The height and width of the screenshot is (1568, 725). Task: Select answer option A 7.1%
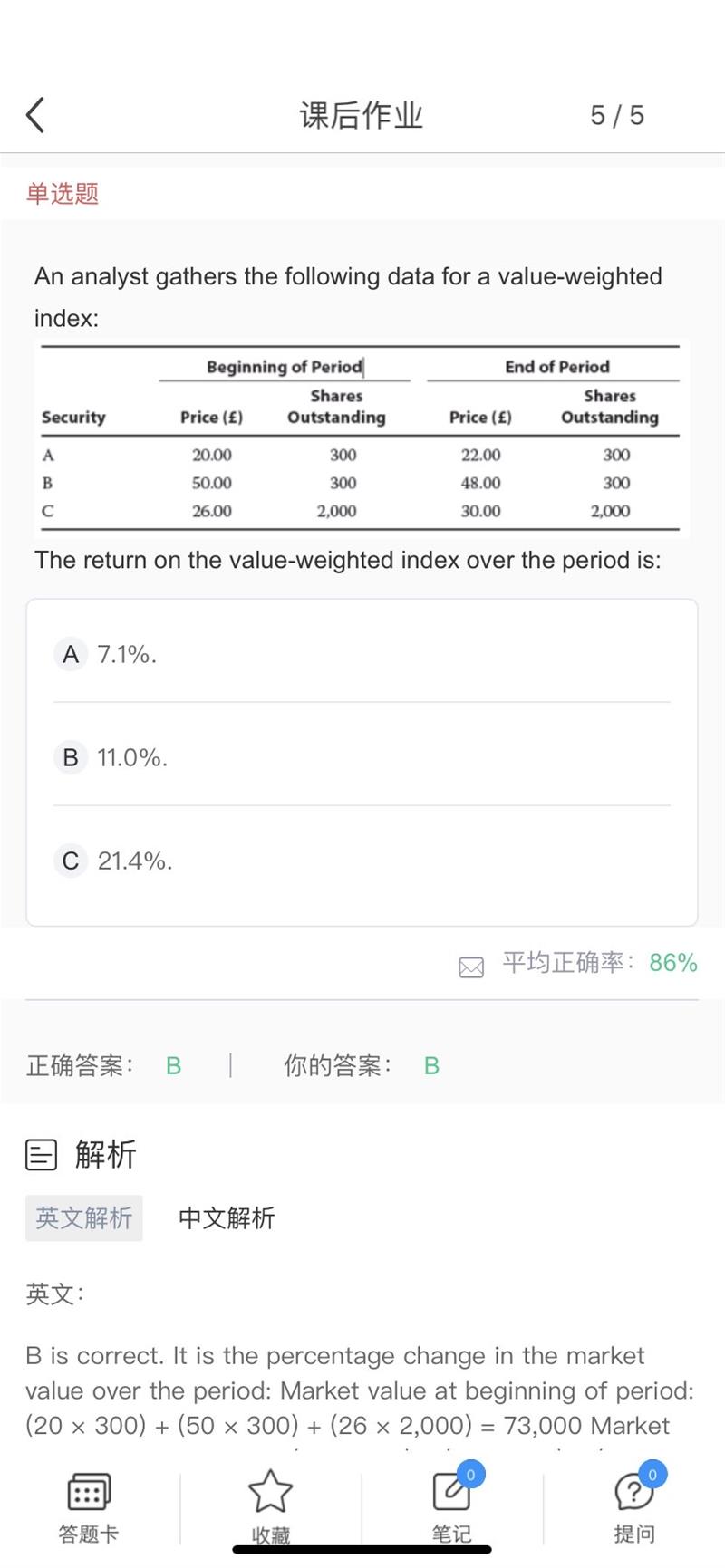click(x=107, y=654)
